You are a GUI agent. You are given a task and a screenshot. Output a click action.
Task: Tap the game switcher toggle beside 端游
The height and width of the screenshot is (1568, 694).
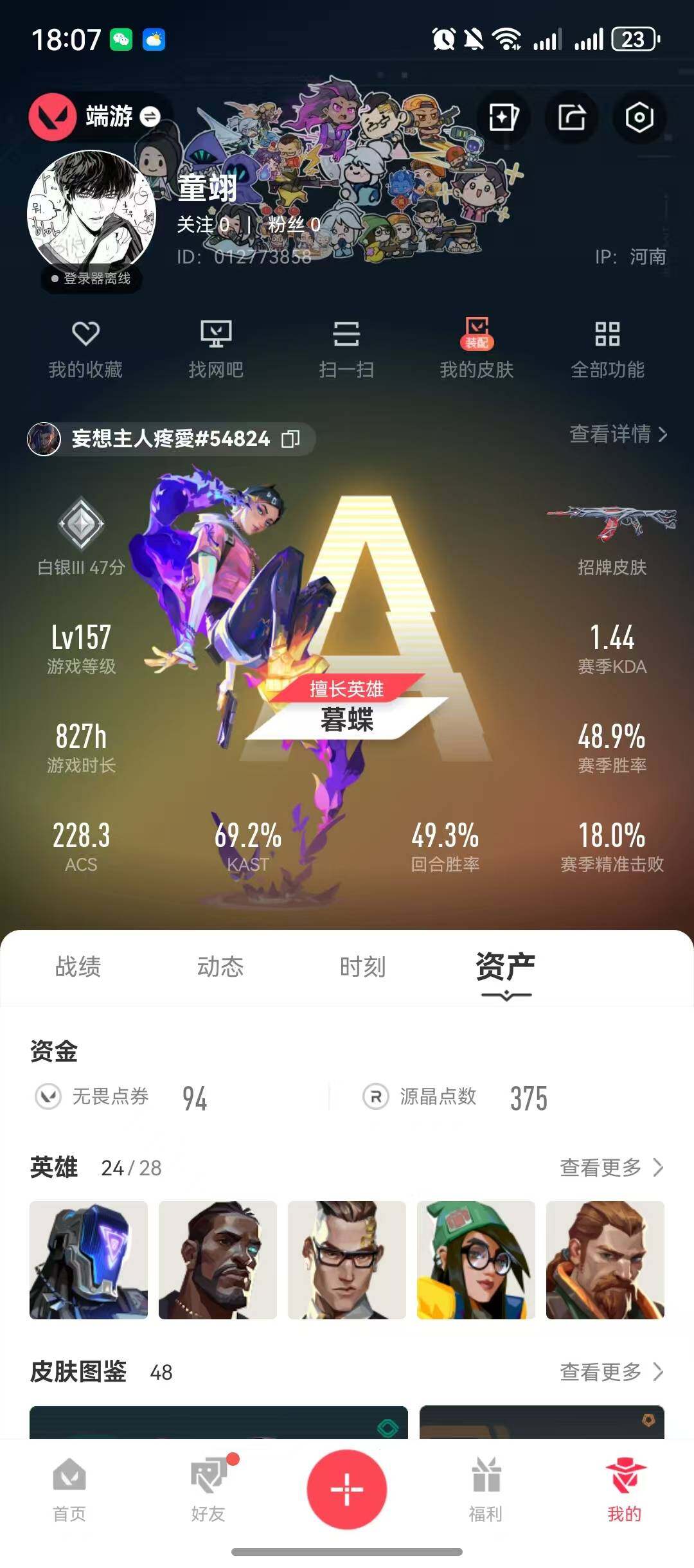(149, 118)
